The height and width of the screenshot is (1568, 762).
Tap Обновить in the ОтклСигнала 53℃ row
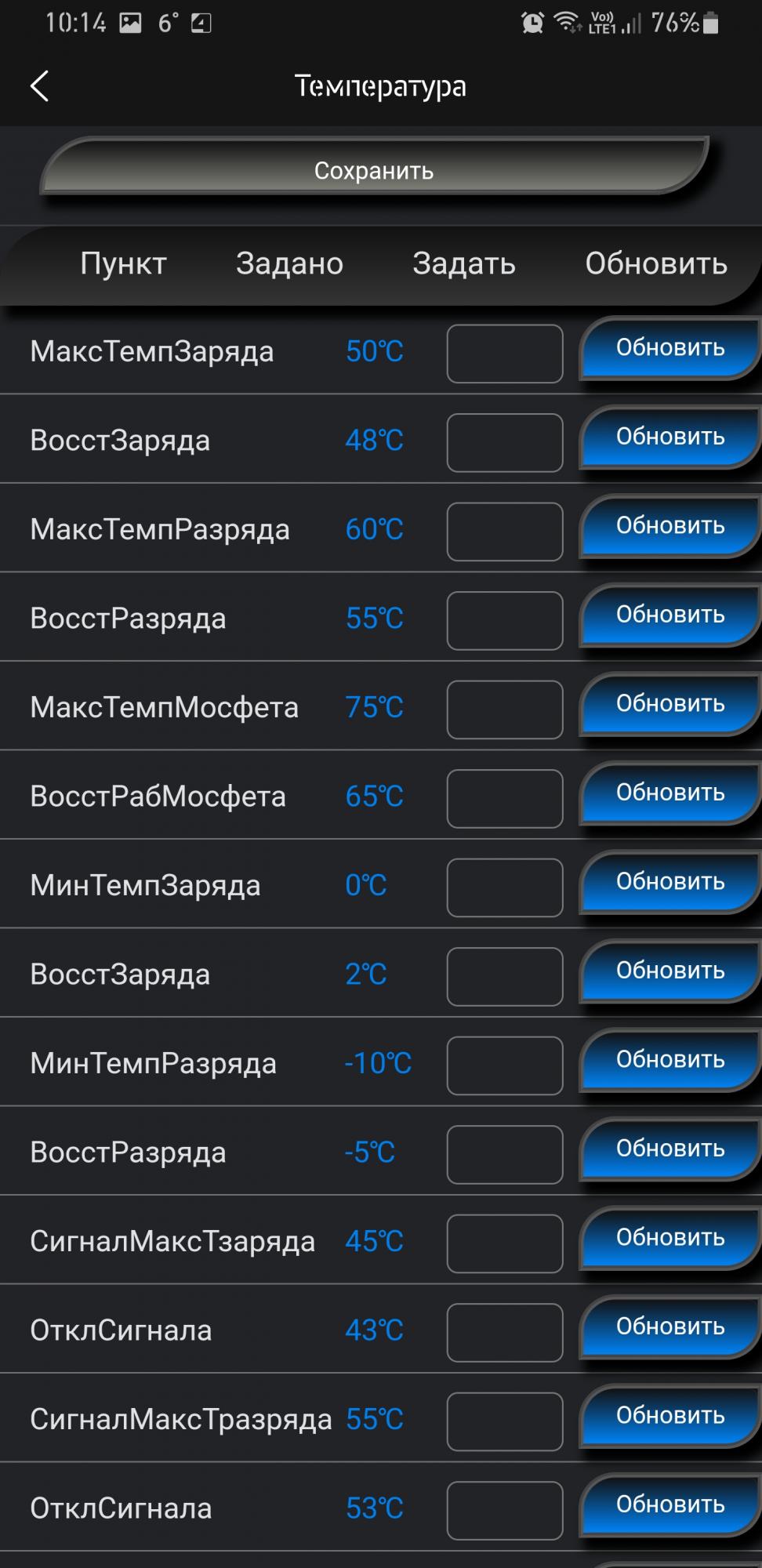[669, 1505]
